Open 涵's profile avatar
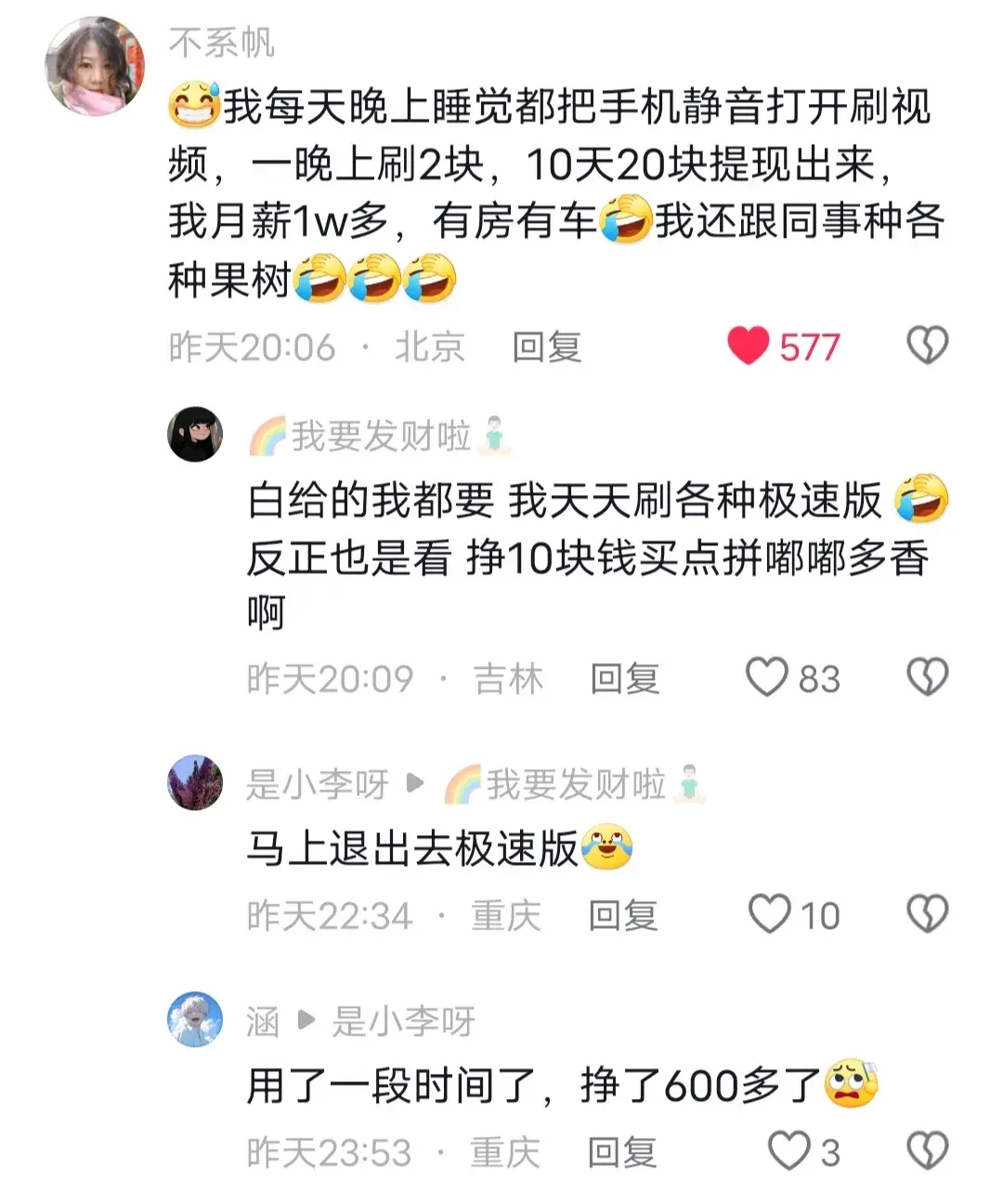The image size is (1003, 1204). click(195, 1019)
